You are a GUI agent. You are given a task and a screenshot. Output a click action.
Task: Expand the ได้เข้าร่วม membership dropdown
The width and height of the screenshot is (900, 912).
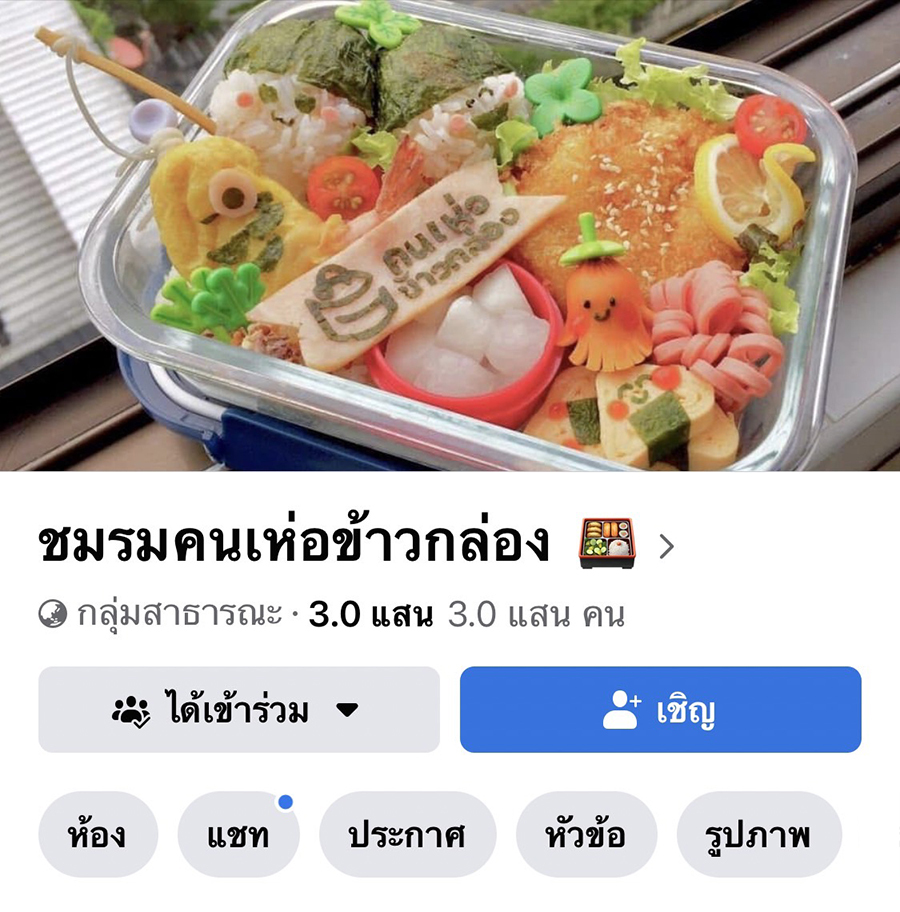click(239, 710)
